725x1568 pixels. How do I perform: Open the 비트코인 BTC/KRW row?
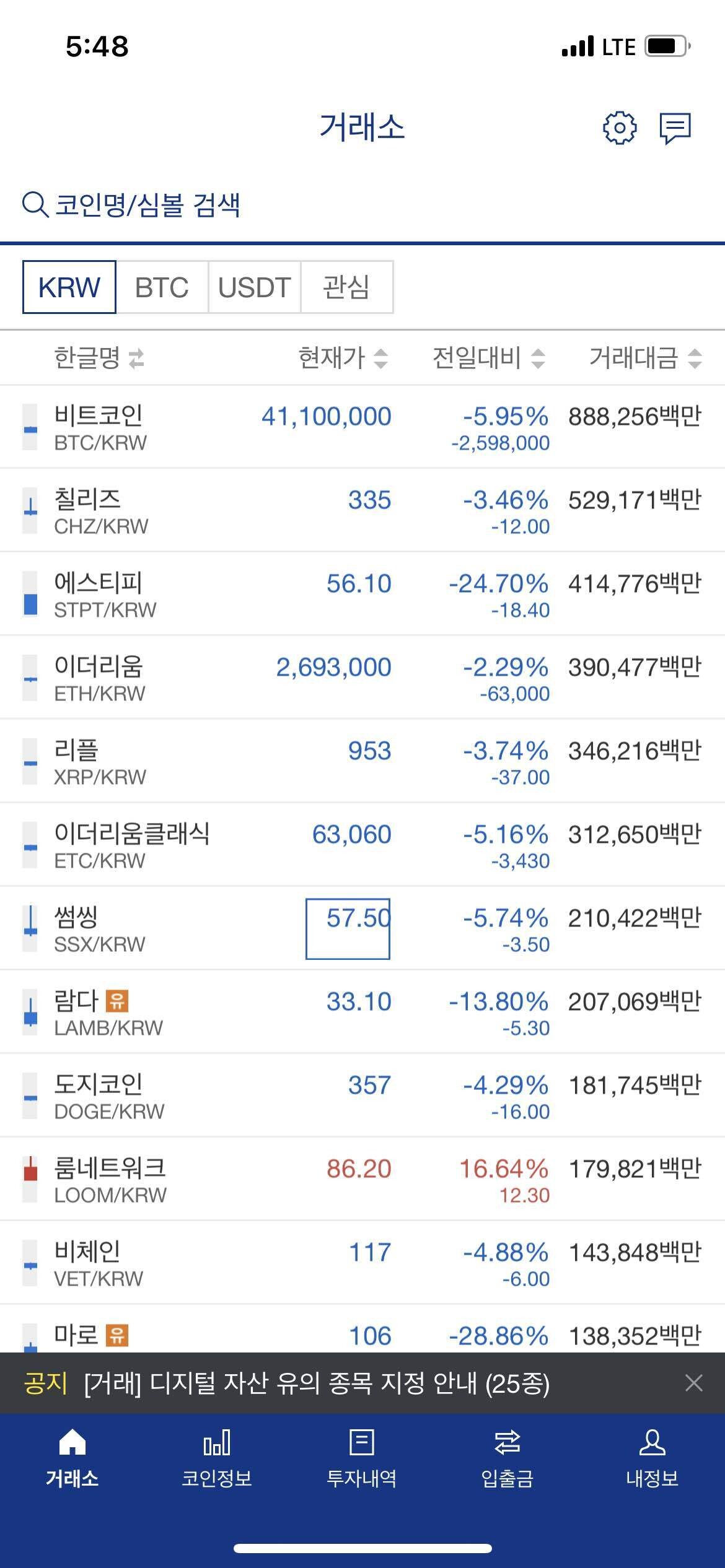[x=248, y=427]
